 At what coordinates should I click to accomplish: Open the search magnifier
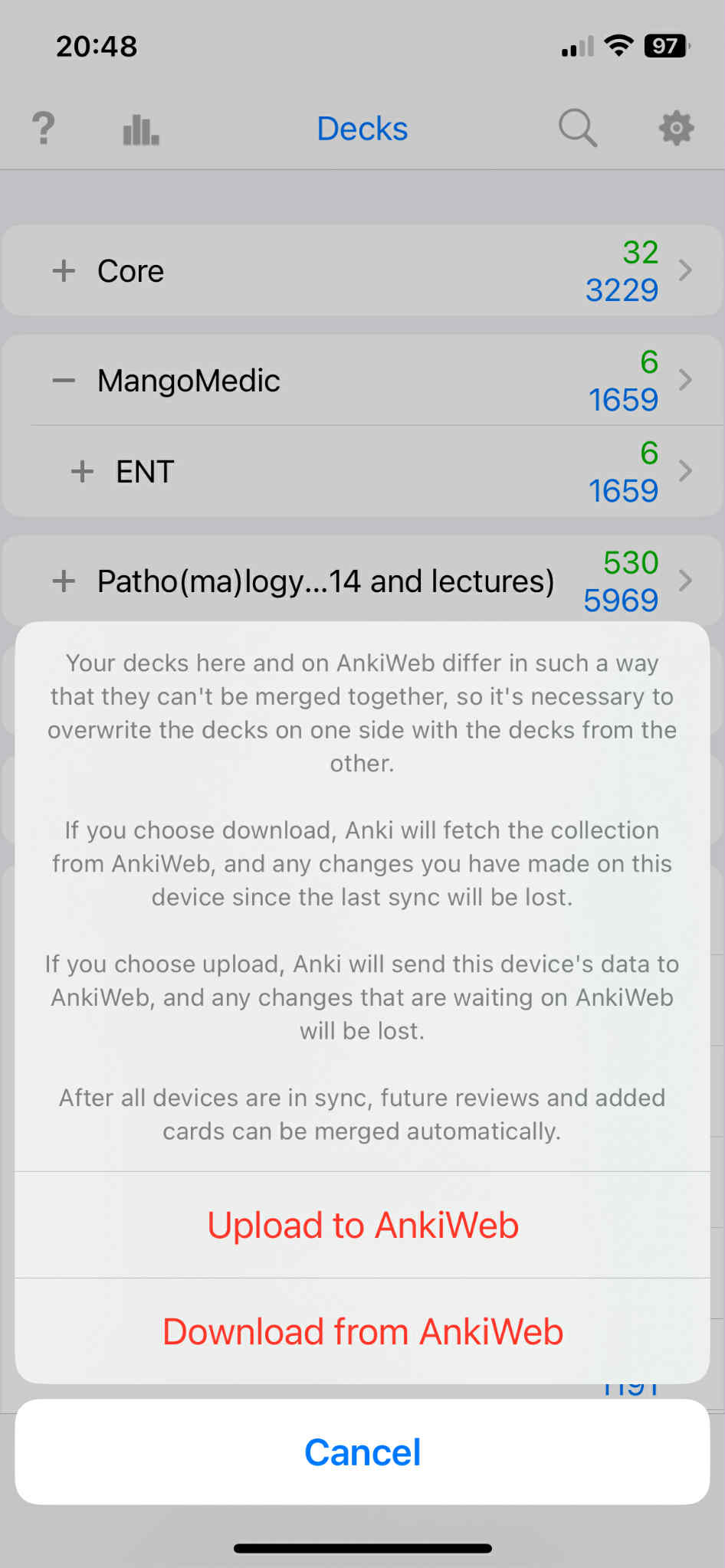577,128
